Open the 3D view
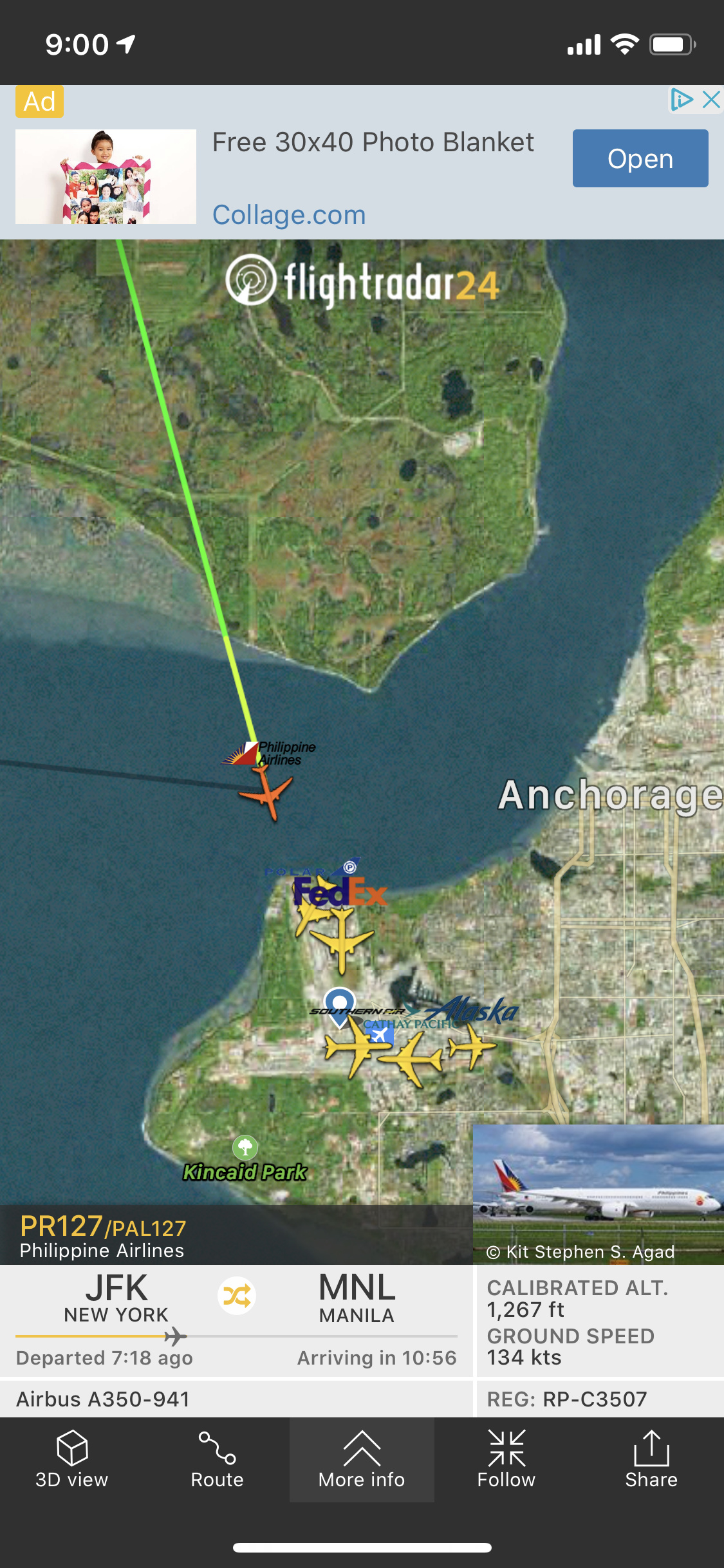Screen dimensions: 724x1568 coord(72,1460)
